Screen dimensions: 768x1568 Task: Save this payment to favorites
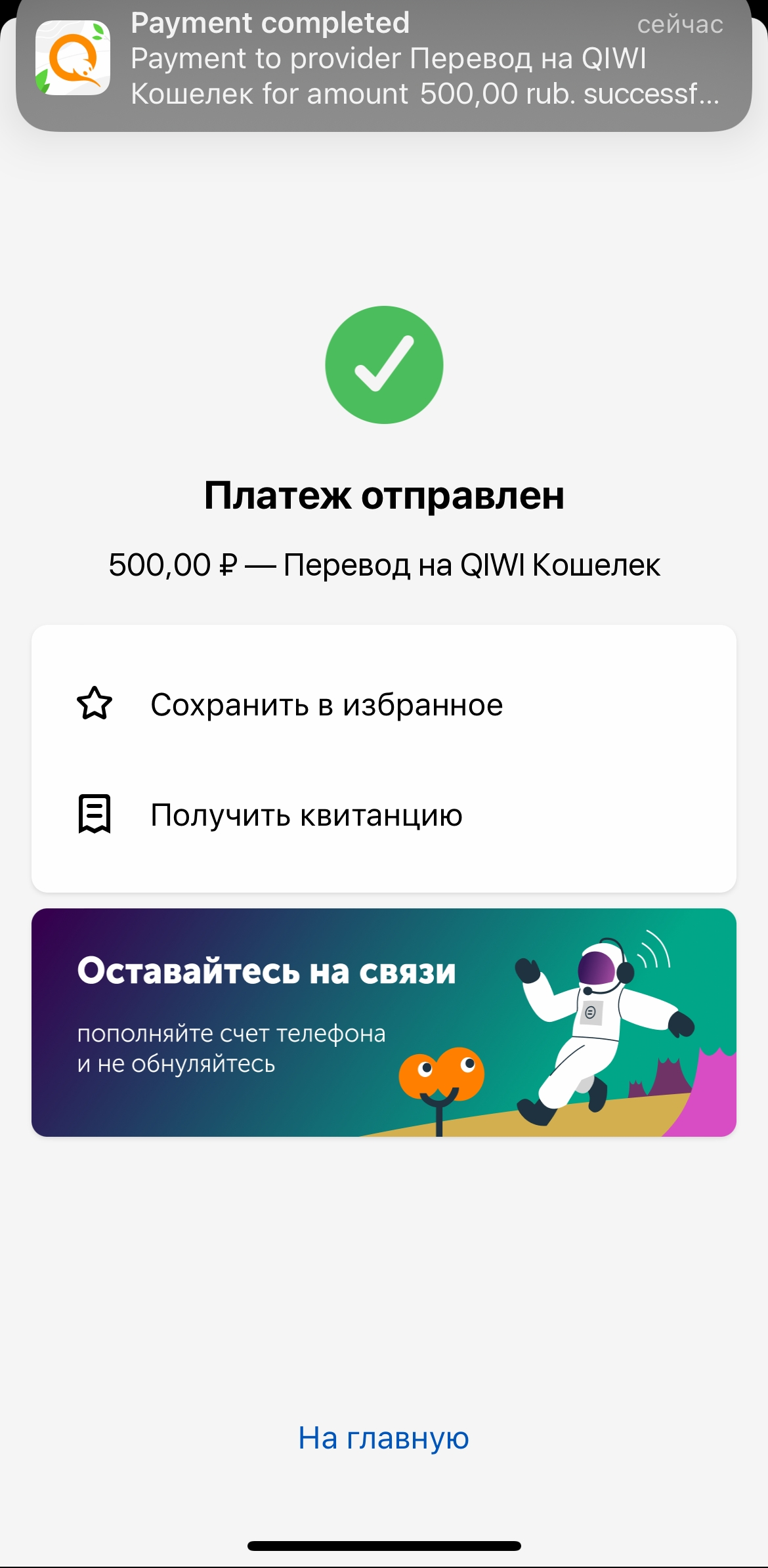[x=326, y=705]
